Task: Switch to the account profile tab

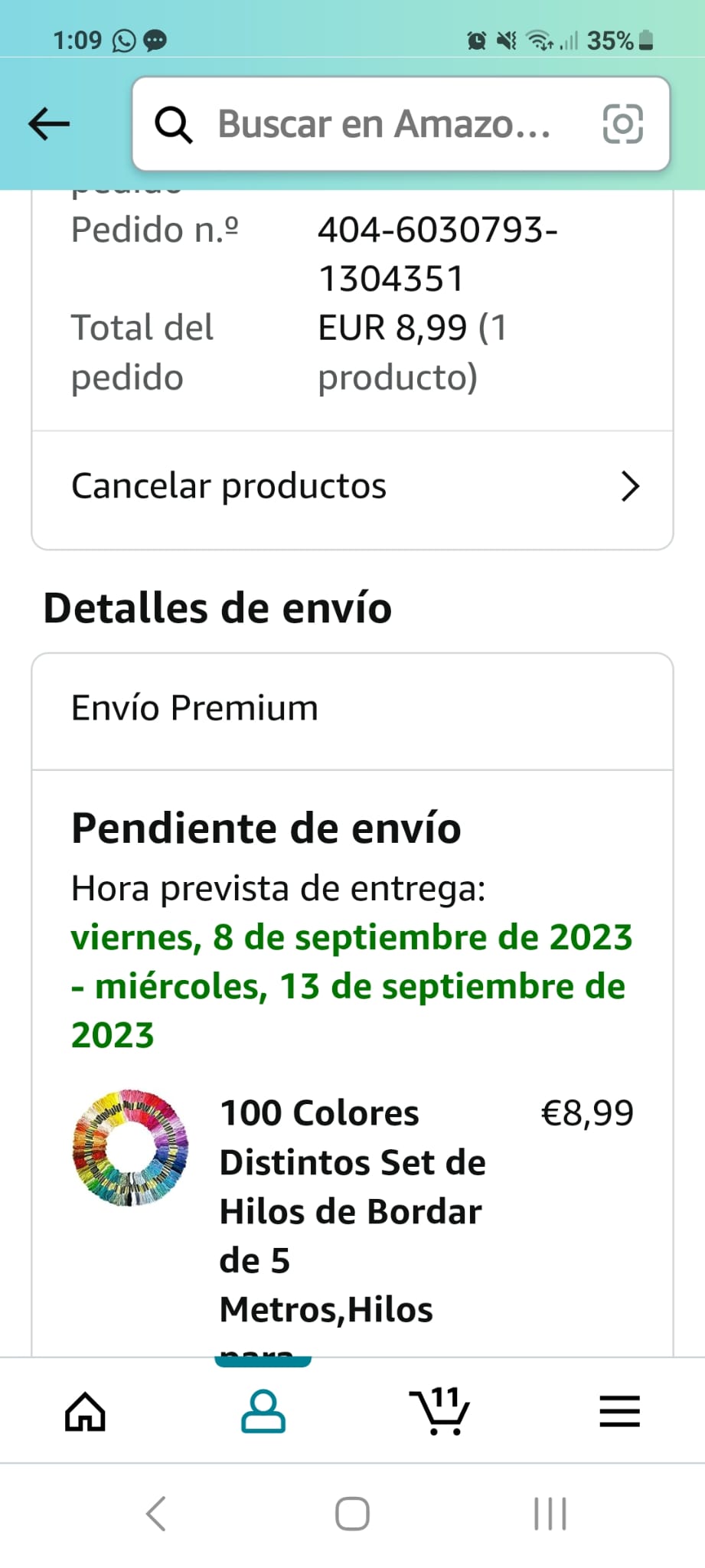Action: tap(263, 1411)
